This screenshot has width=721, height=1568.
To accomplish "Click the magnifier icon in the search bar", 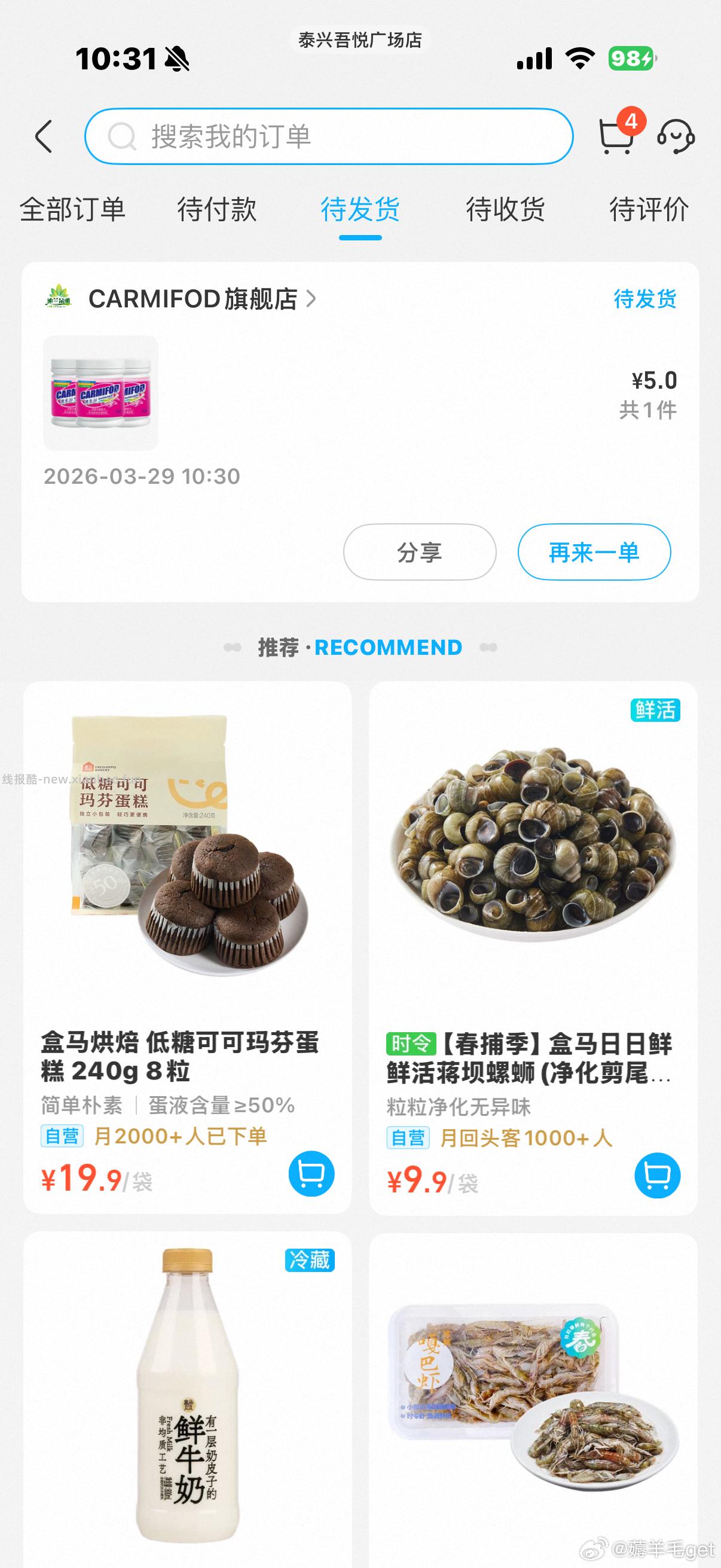I will coord(124,136).
